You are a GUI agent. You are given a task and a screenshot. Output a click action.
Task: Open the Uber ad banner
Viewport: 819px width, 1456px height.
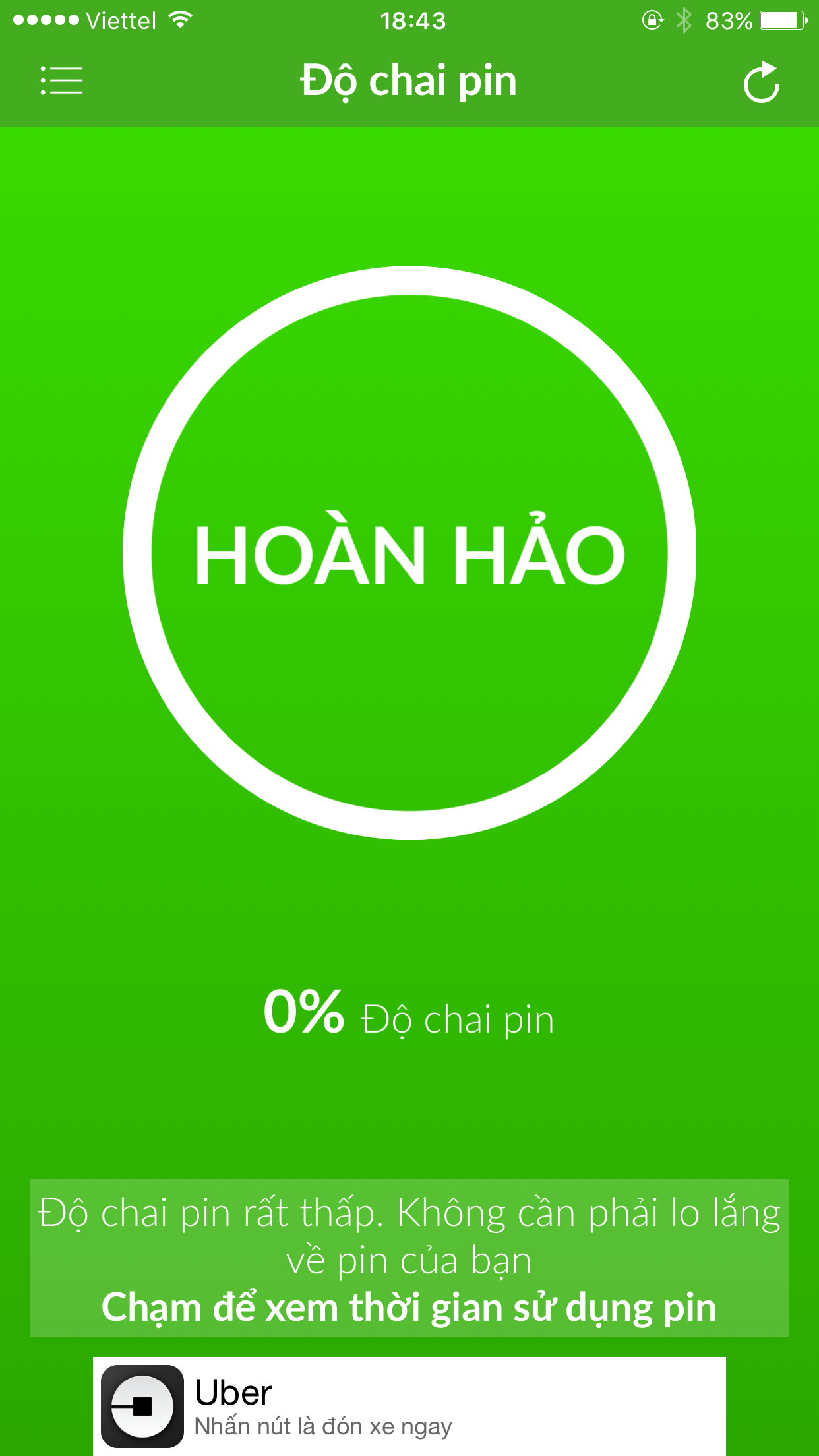(409, 1406)
